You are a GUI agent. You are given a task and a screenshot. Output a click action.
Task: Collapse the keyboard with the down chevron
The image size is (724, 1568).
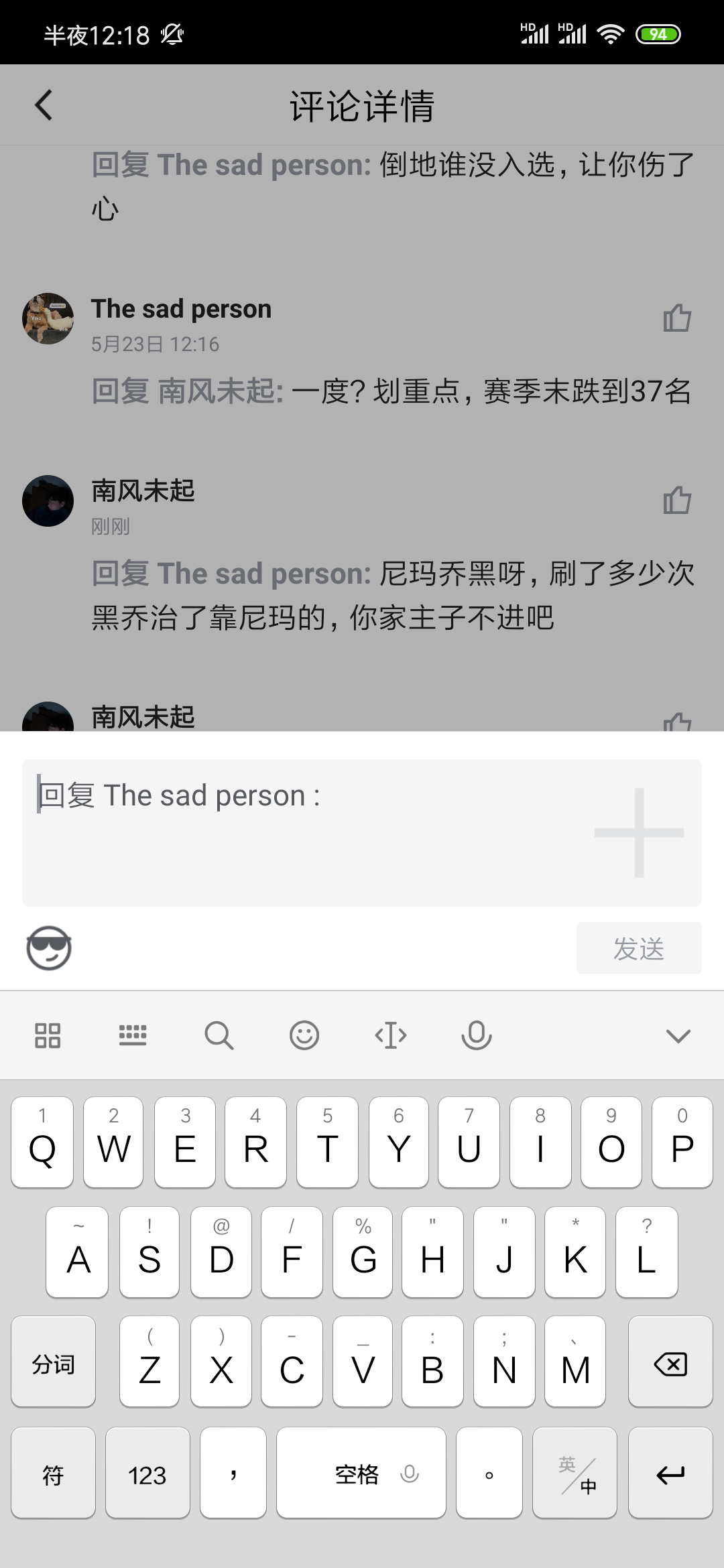click(678, 1036)
